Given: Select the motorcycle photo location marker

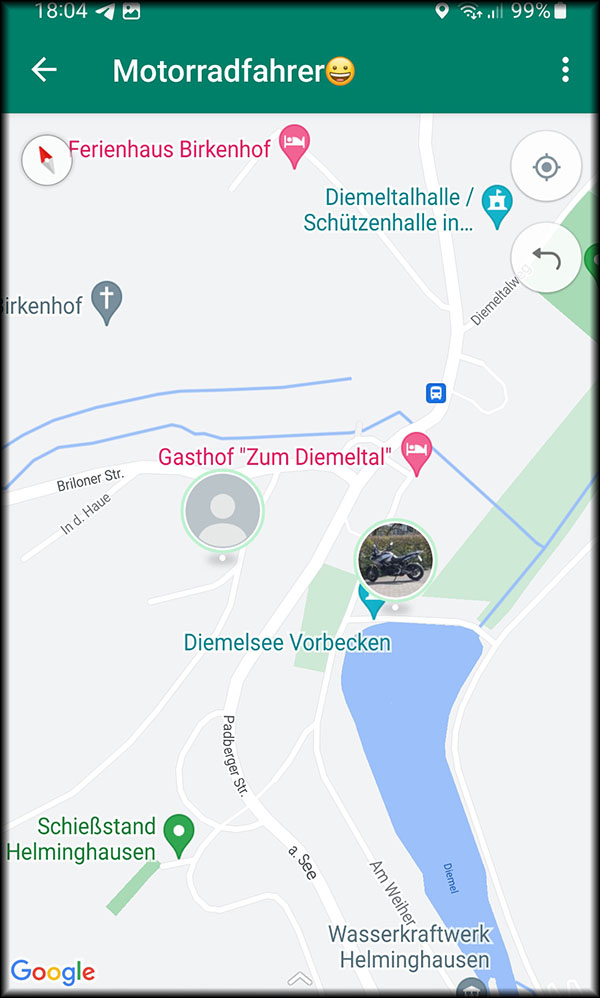Looking at the screenshot, I should pos(395,561).
